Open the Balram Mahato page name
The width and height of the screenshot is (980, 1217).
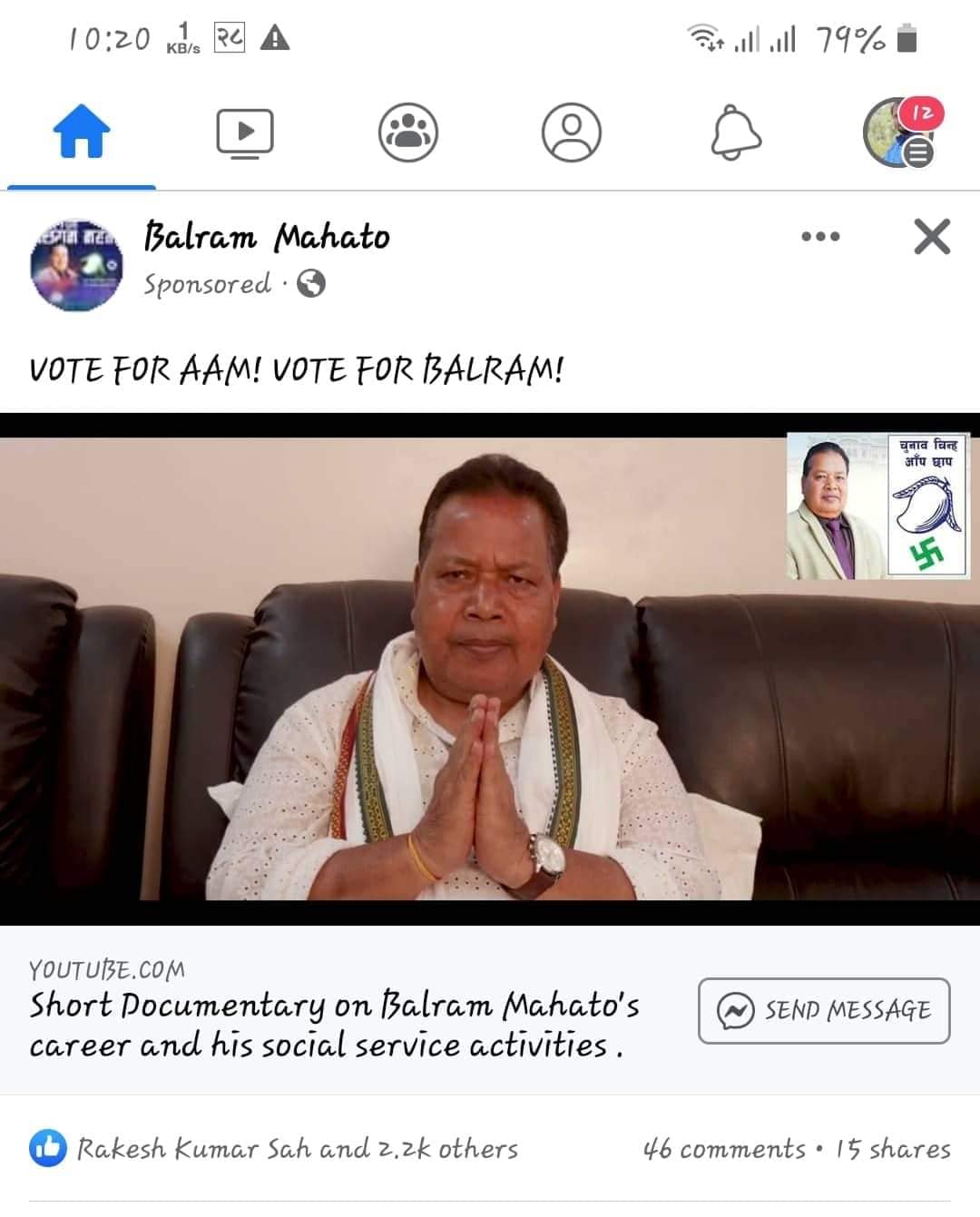(267, 237)
